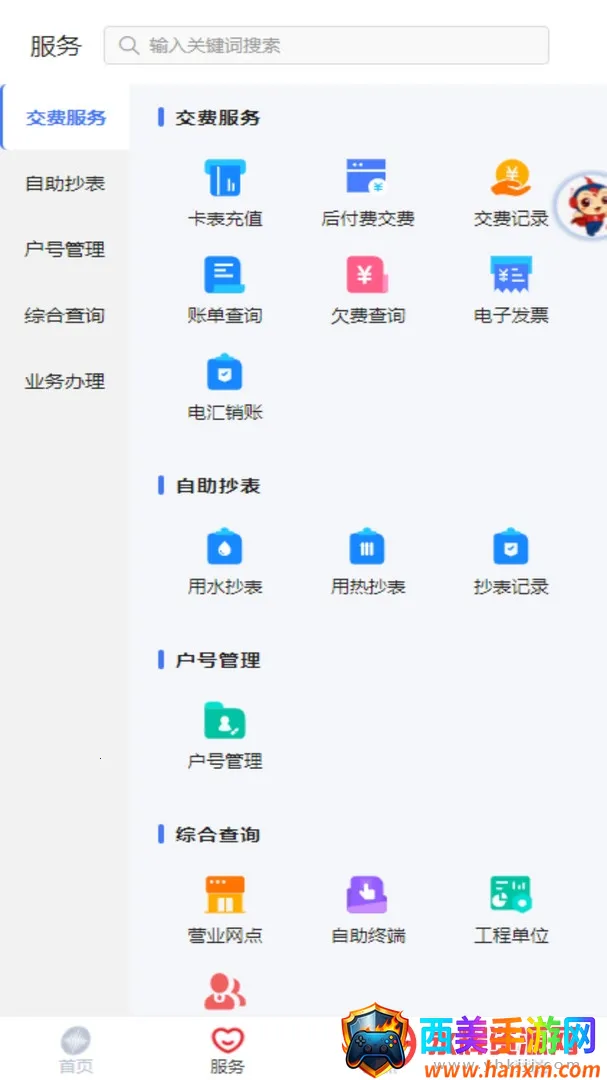Switch to the 首页 home tab
Viewport: 607px width, 1080px height.
(76, 1050)
